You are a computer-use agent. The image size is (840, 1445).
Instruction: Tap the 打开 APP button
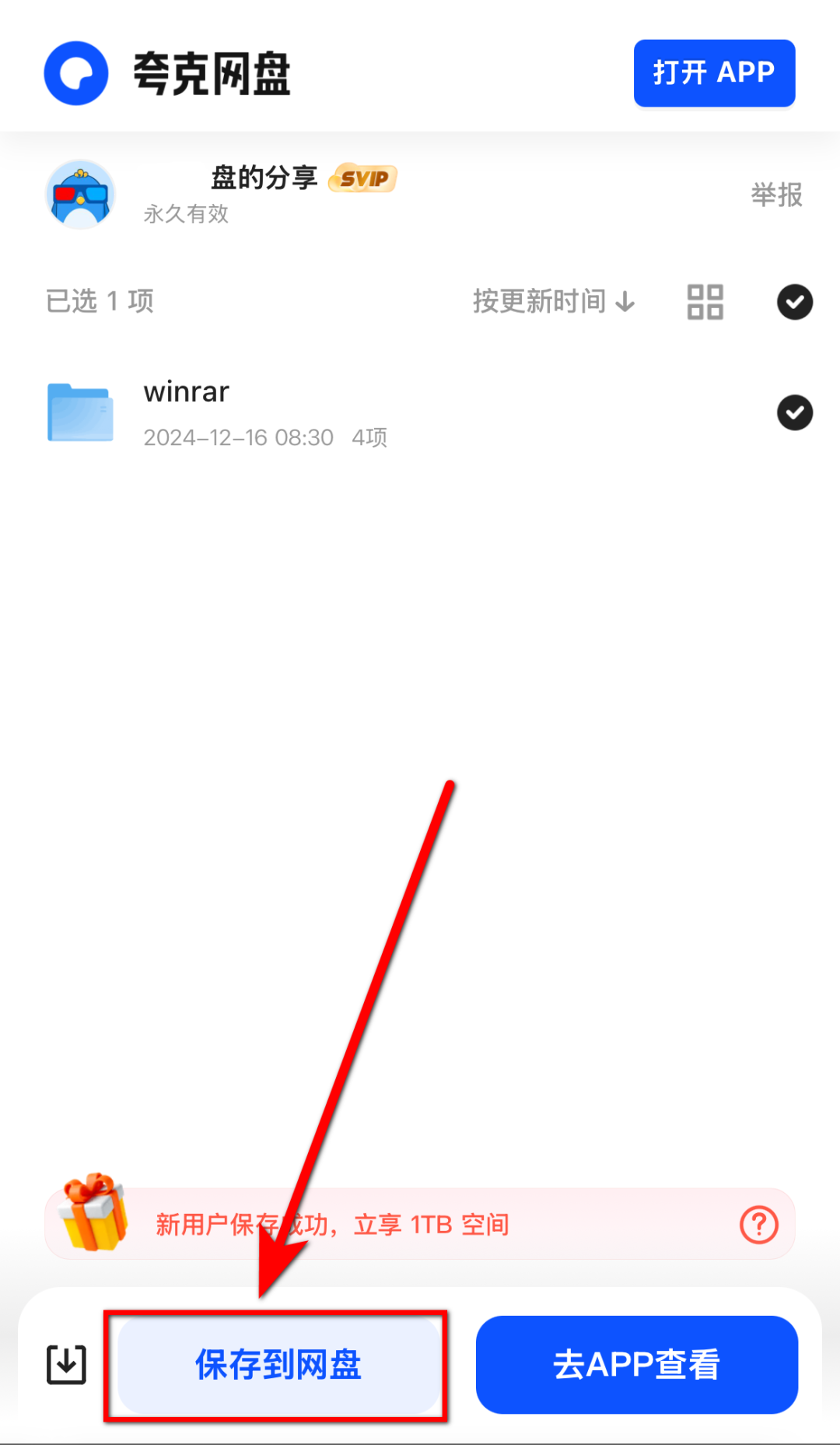tap(714, 73)
